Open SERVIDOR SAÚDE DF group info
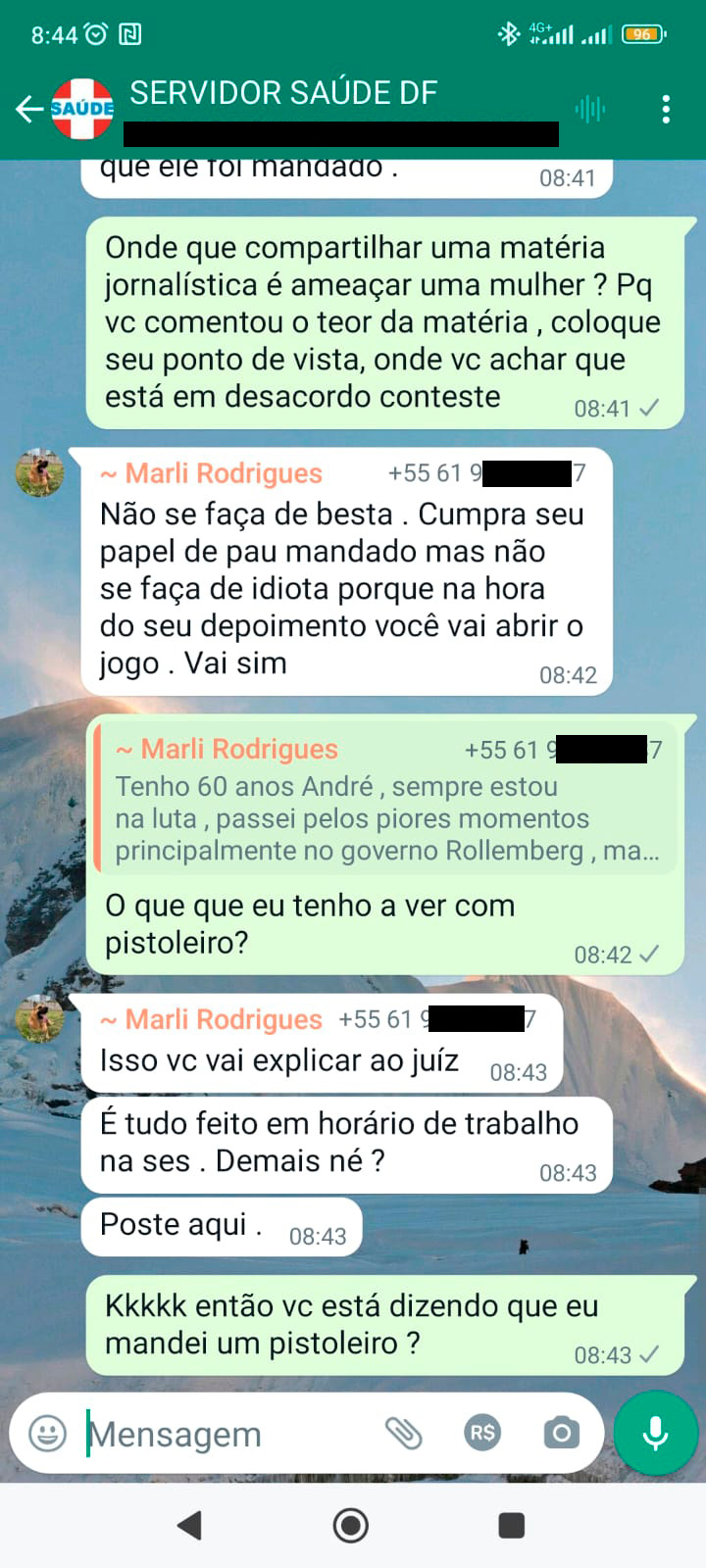 [x=284, y=94]
